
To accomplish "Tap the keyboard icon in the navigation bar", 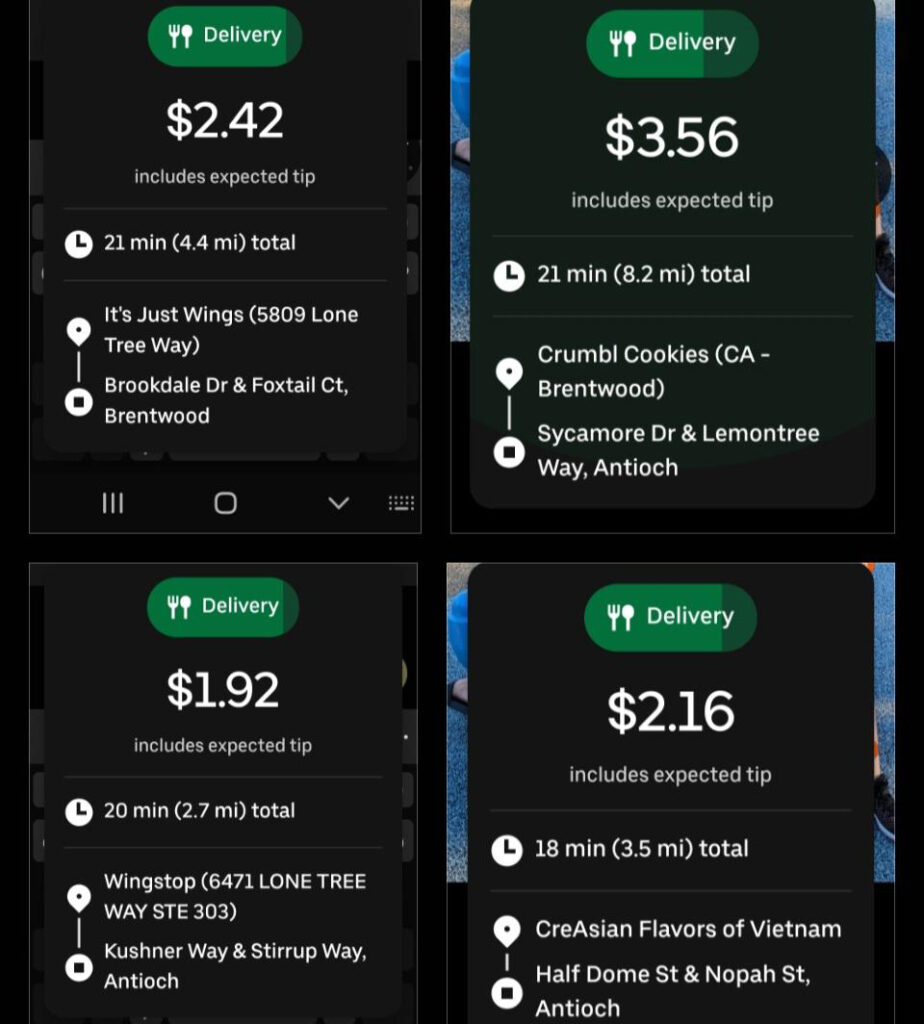I will tap(402, 503).
